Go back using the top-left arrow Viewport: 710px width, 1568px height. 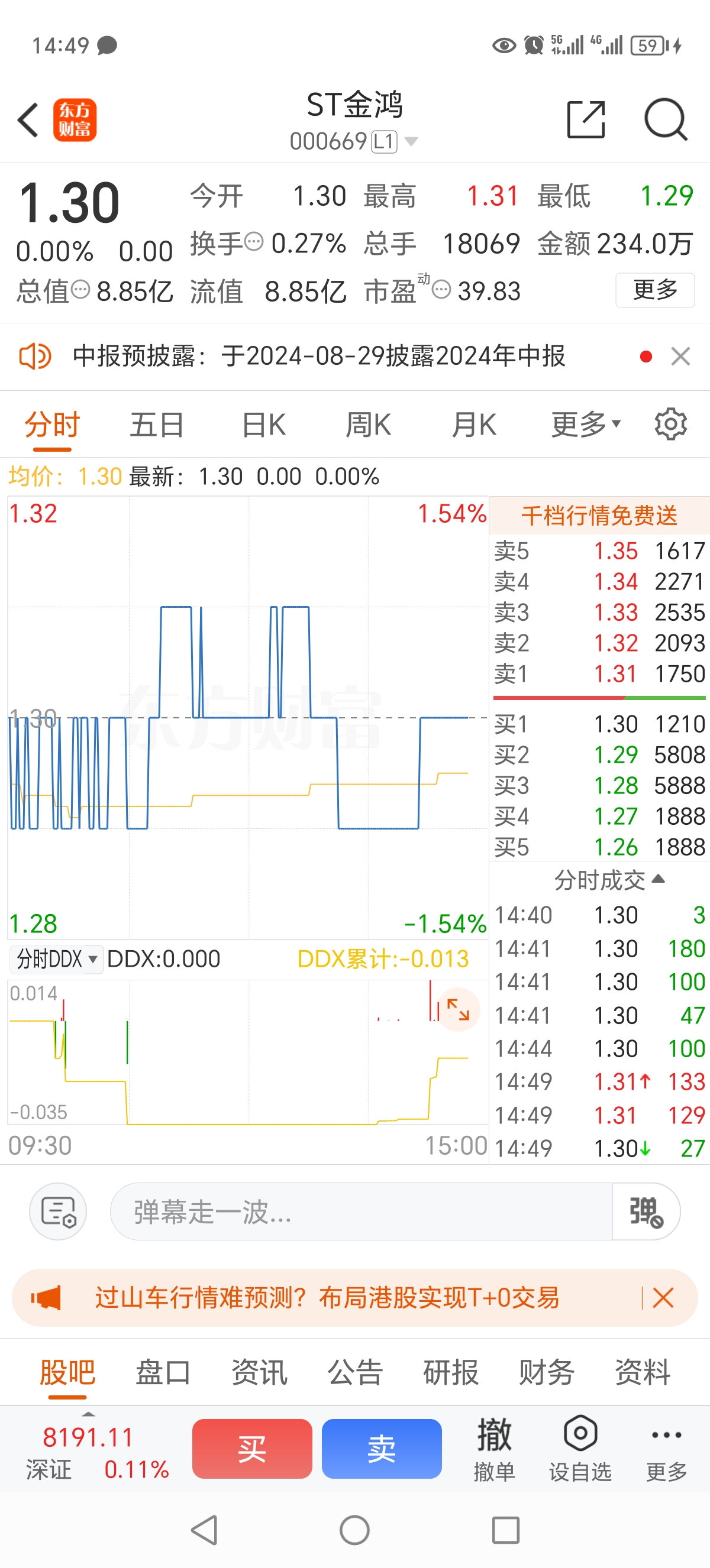[x=28, y=120]
